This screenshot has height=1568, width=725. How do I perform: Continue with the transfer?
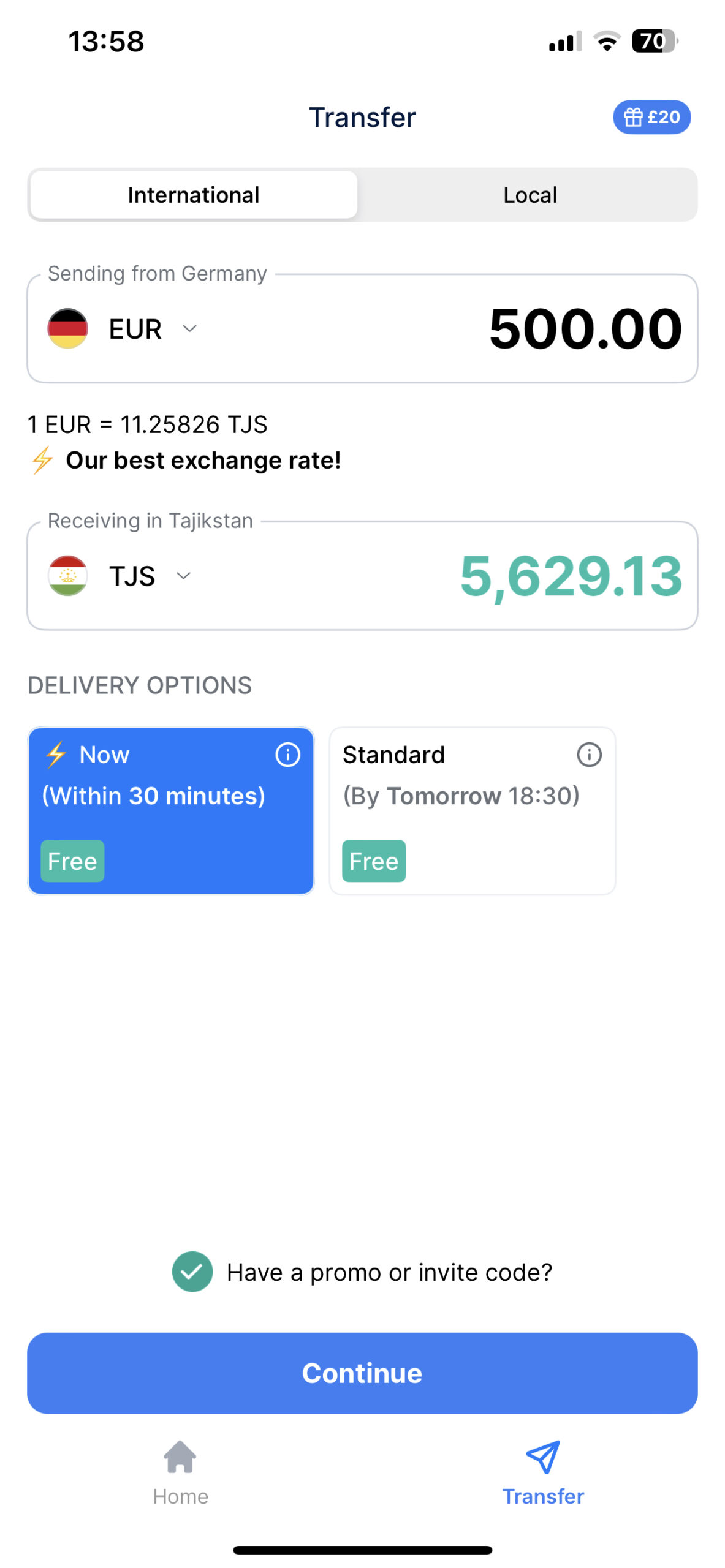point(362,1373)
